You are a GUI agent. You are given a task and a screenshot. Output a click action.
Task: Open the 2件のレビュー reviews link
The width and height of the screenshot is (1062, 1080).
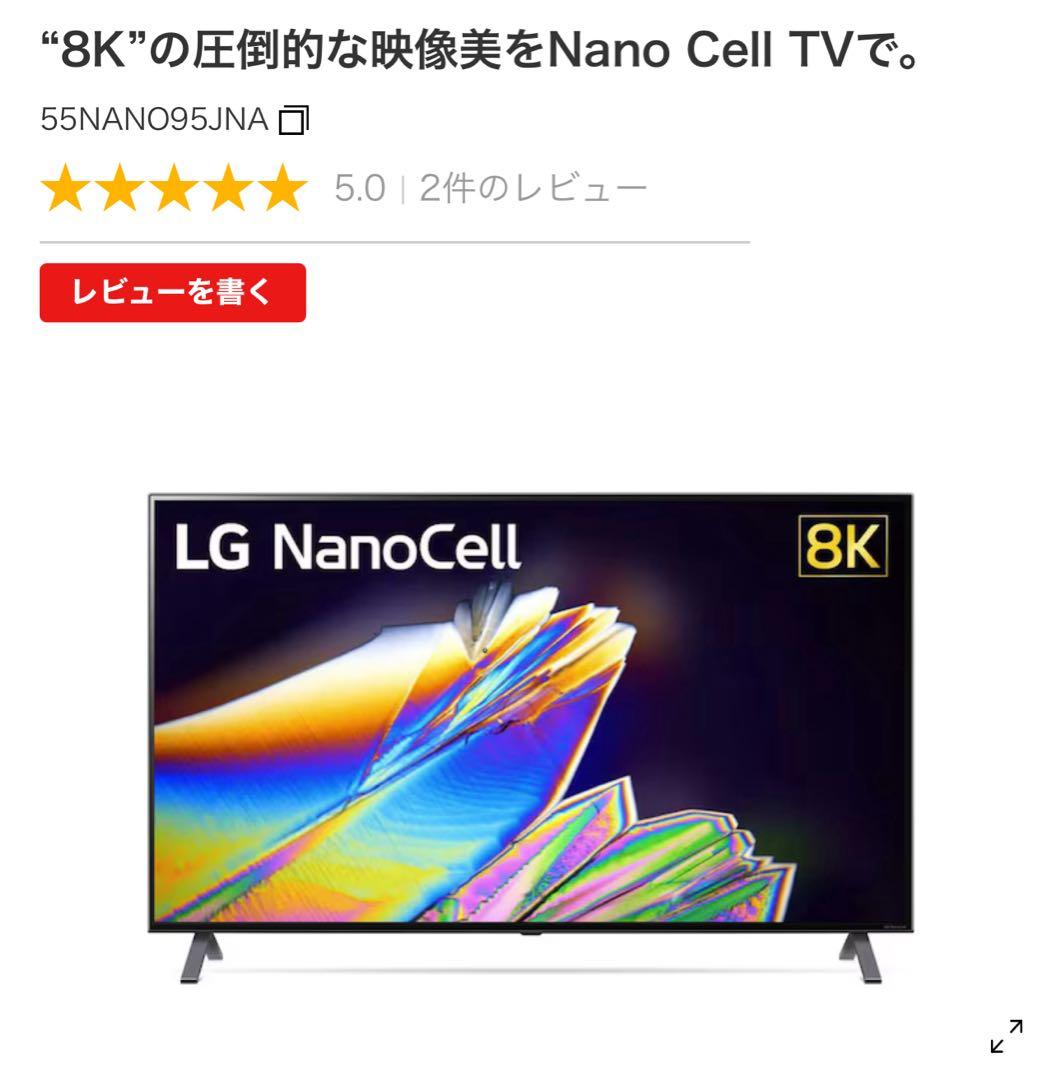(x=533, y=188)
